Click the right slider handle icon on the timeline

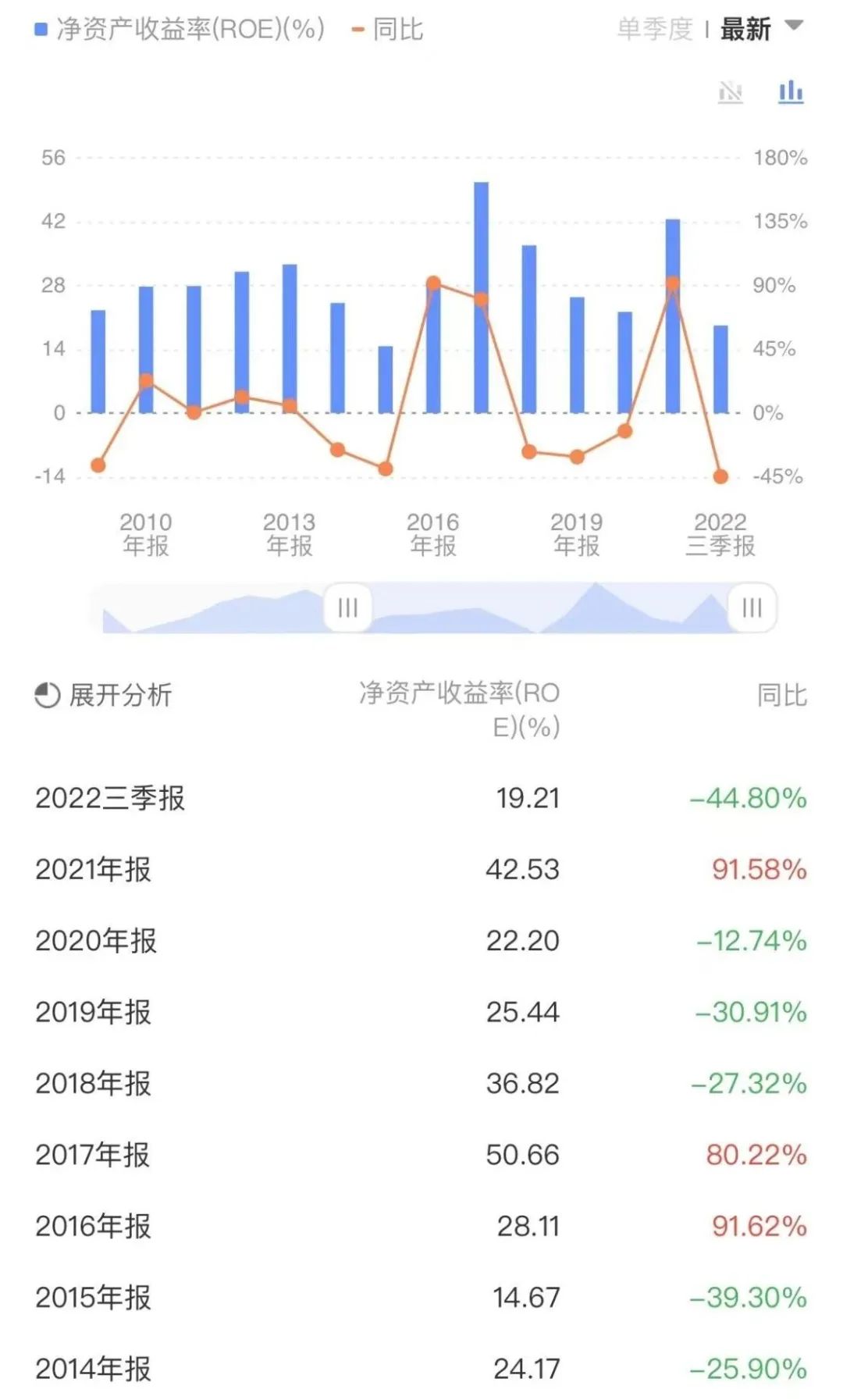(751, 607)
